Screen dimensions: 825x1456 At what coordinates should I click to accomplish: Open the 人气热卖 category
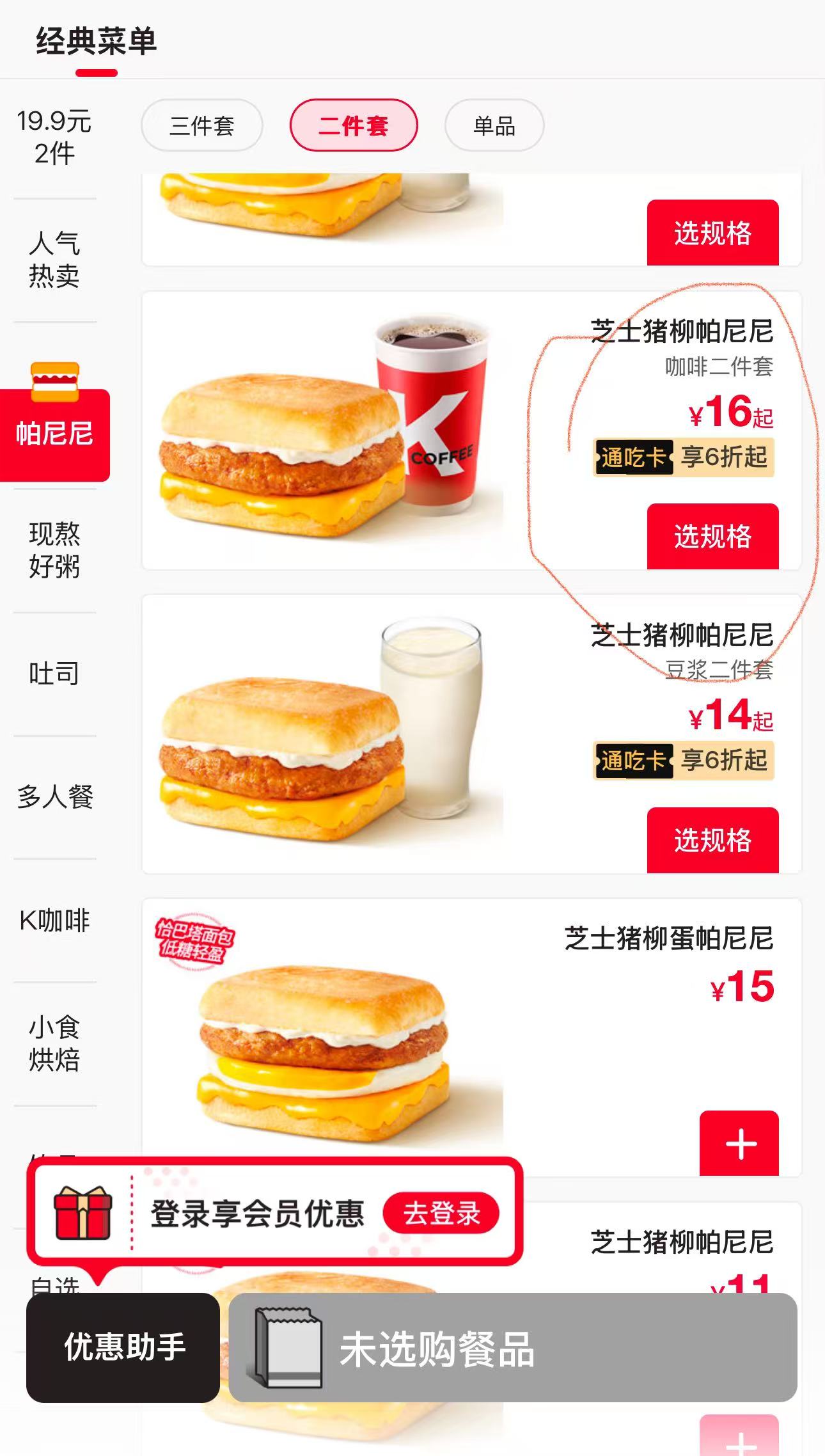tap(54, 260)
